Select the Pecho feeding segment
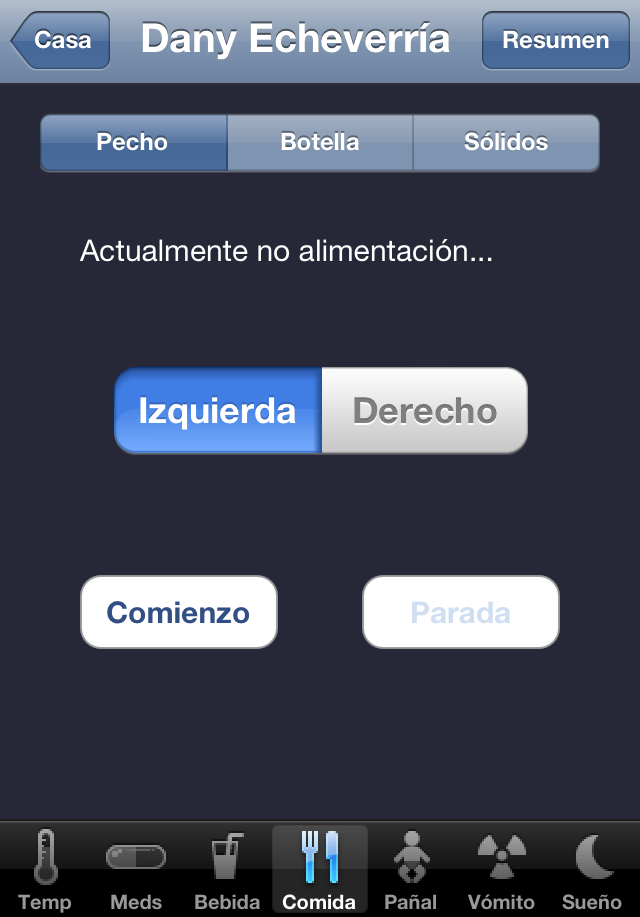 133,143
